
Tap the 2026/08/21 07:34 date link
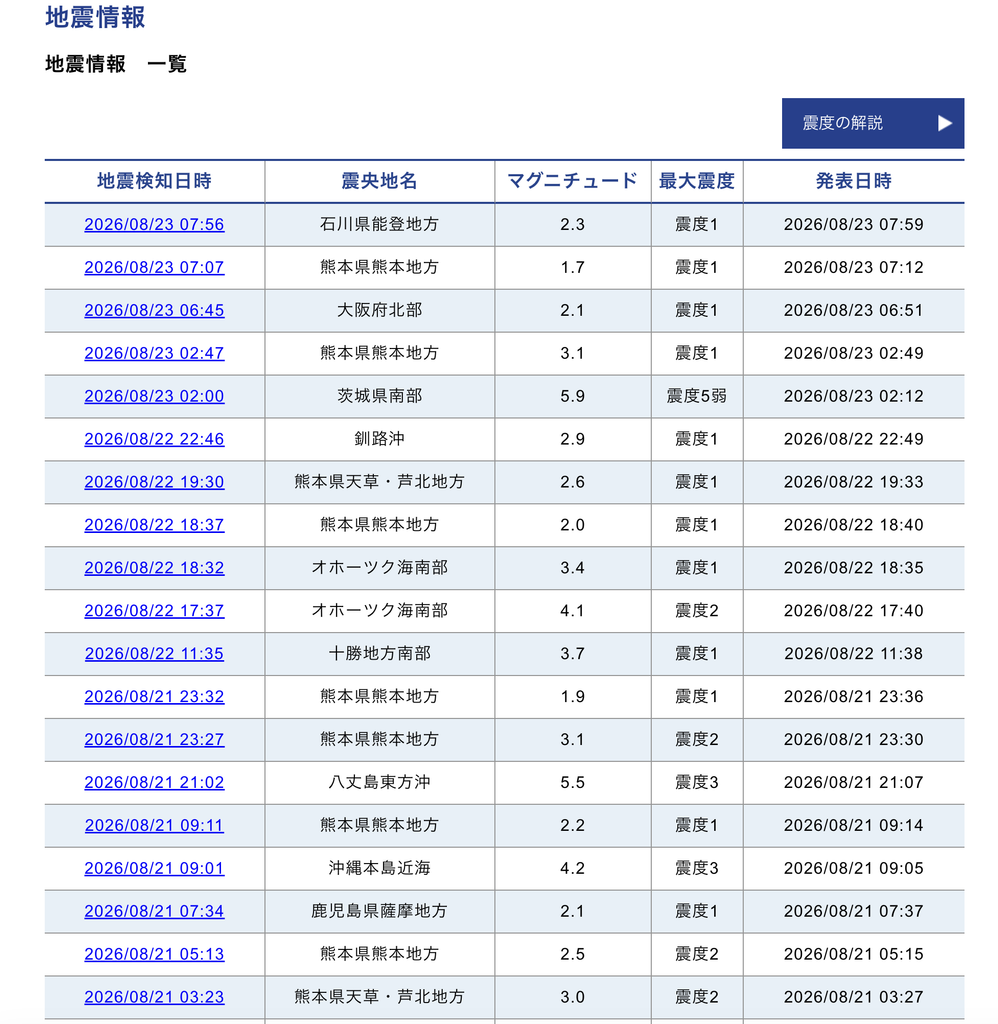pyautogui.click(x=154, y=911)
